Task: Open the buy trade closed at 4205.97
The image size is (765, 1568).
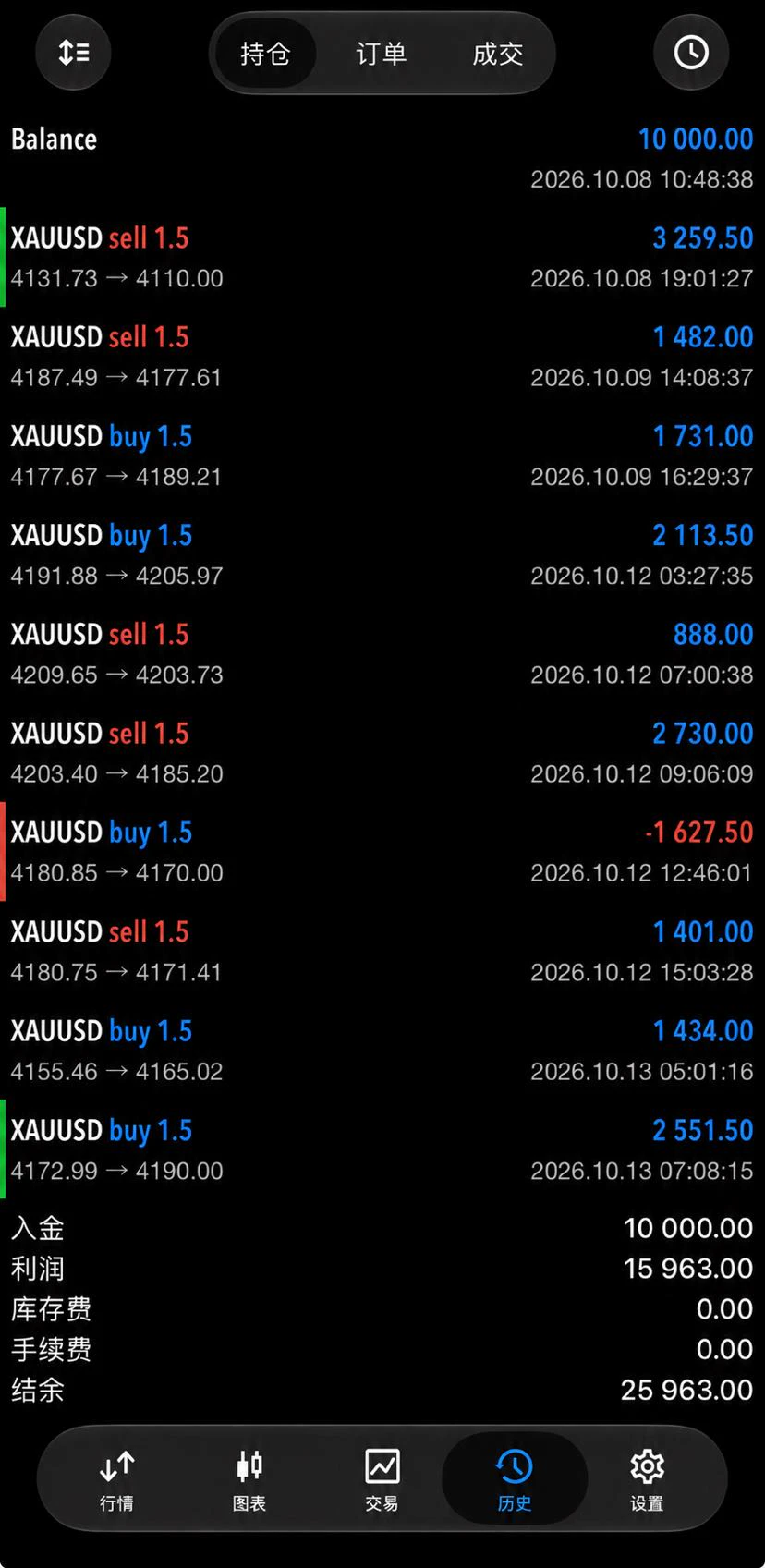Action: [x=382, y=554]
